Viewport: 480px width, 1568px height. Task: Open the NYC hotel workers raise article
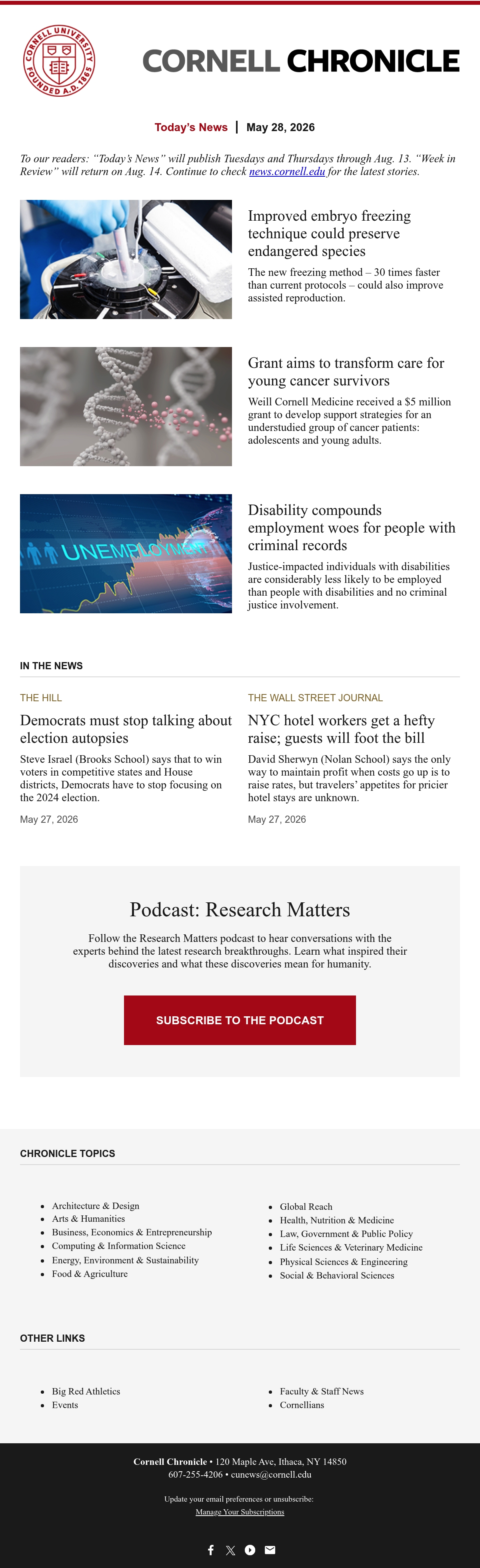point(341,729)
